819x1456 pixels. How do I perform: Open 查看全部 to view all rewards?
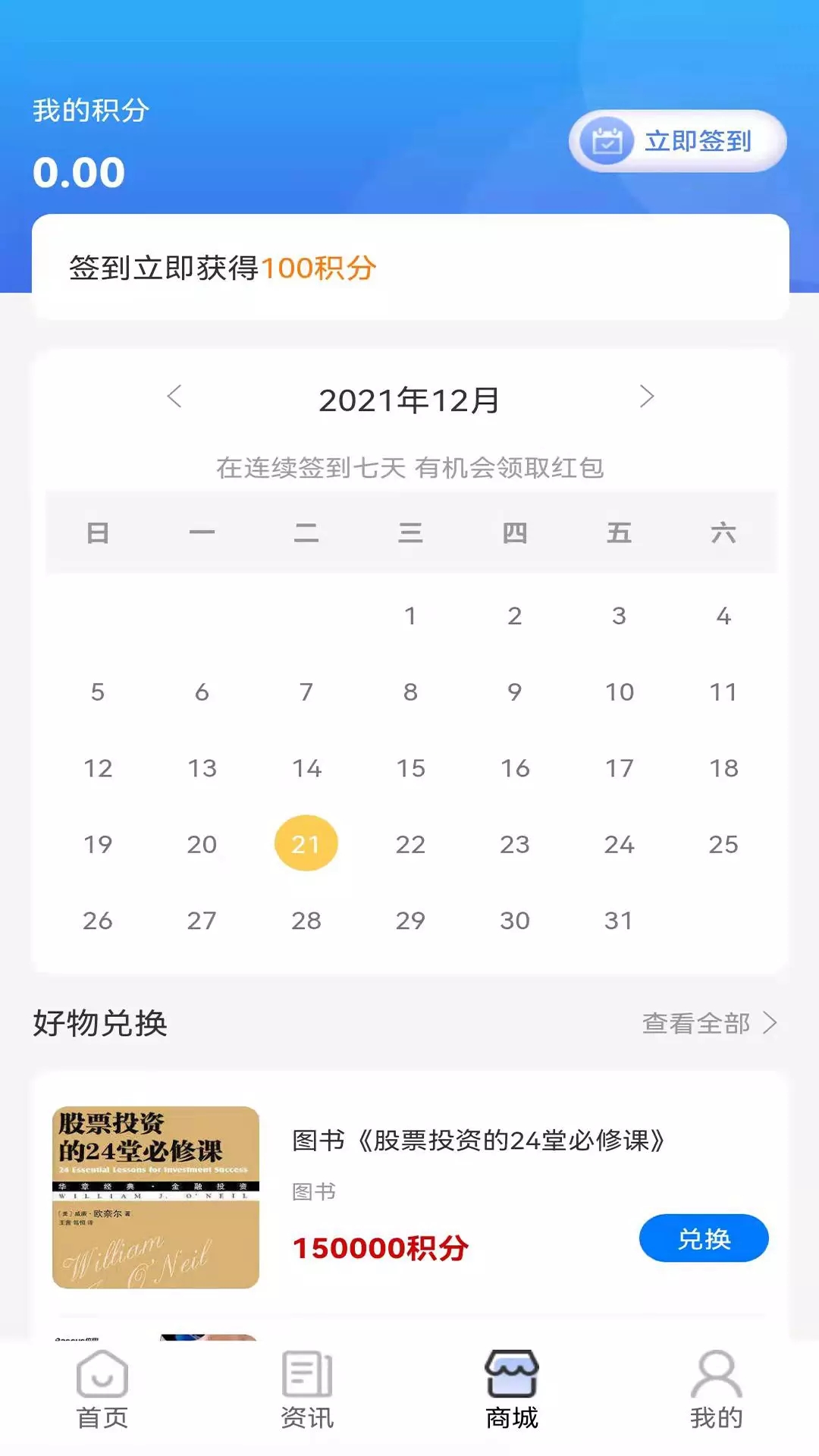[x=708, y=1023]
